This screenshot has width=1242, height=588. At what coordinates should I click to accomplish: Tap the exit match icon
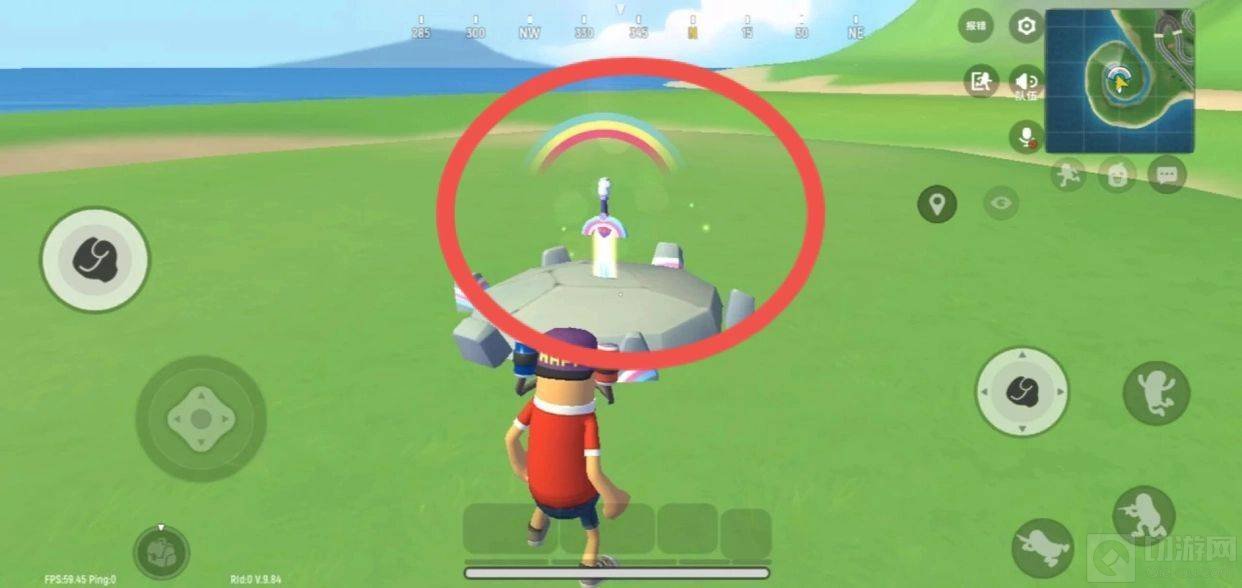(x=981, y=81)
